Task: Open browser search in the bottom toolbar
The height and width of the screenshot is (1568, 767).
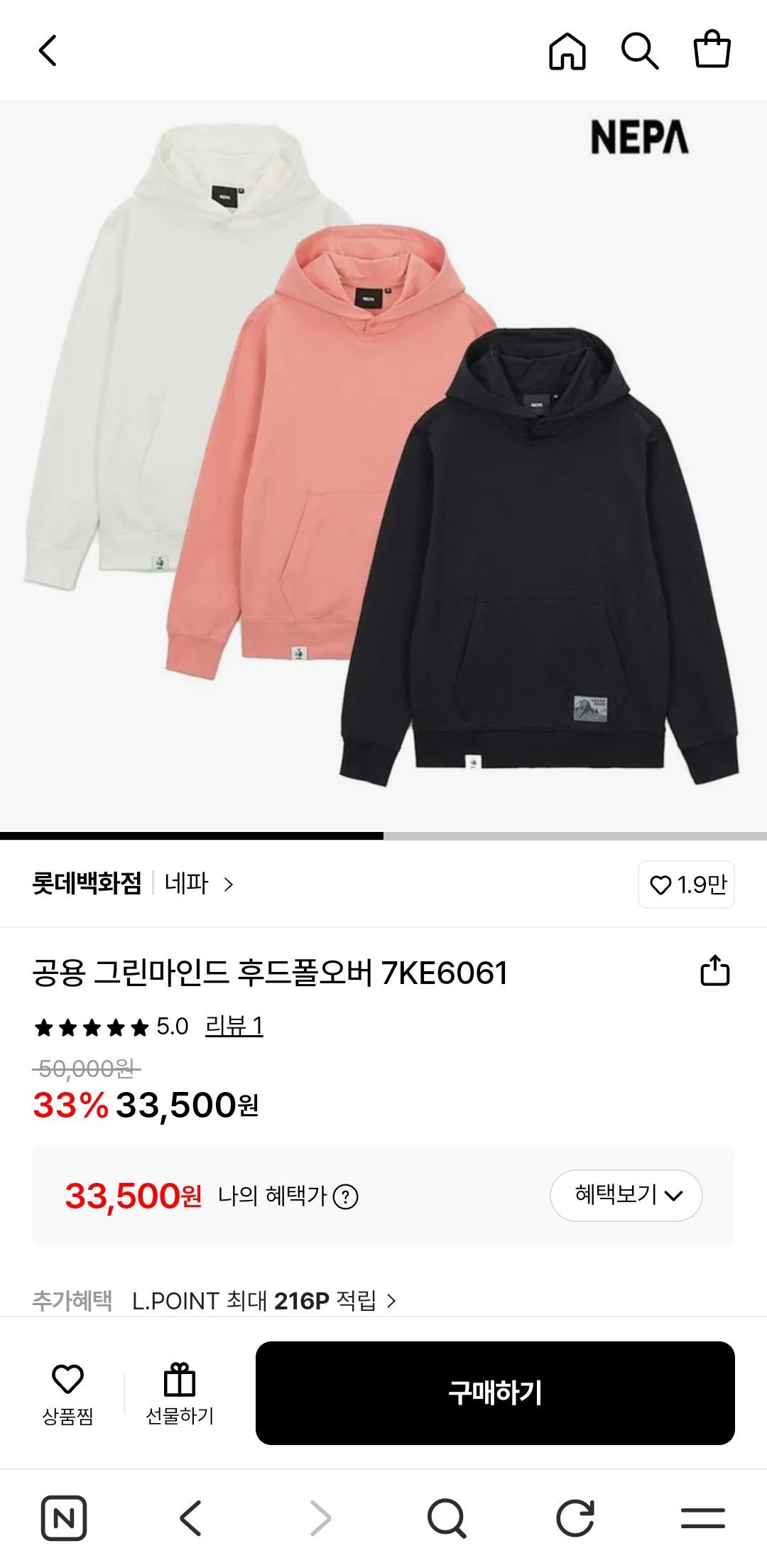Action: tap(447, 1518)
